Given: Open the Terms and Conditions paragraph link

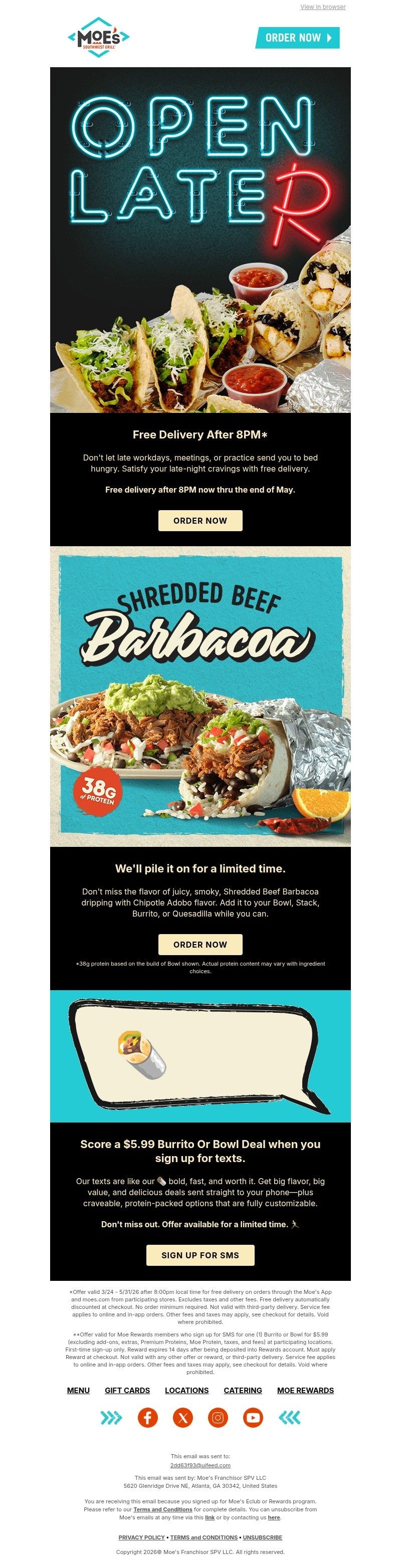Looking at the screenshot, I should point(162,1509).
